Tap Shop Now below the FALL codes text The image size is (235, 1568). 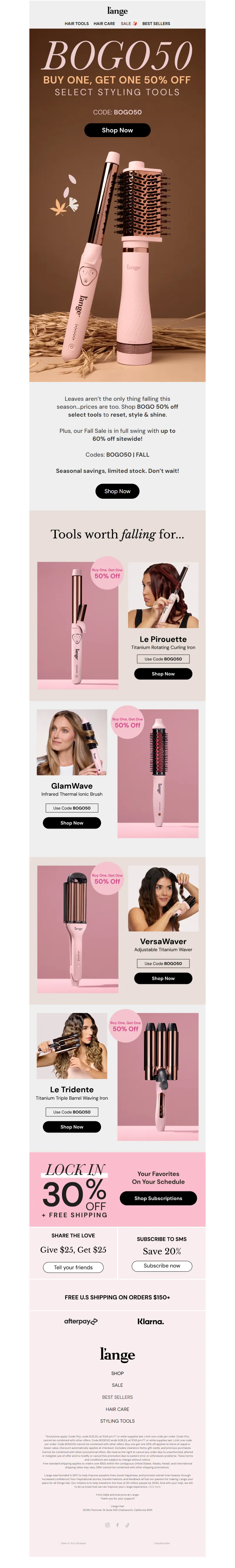[117, 490]
